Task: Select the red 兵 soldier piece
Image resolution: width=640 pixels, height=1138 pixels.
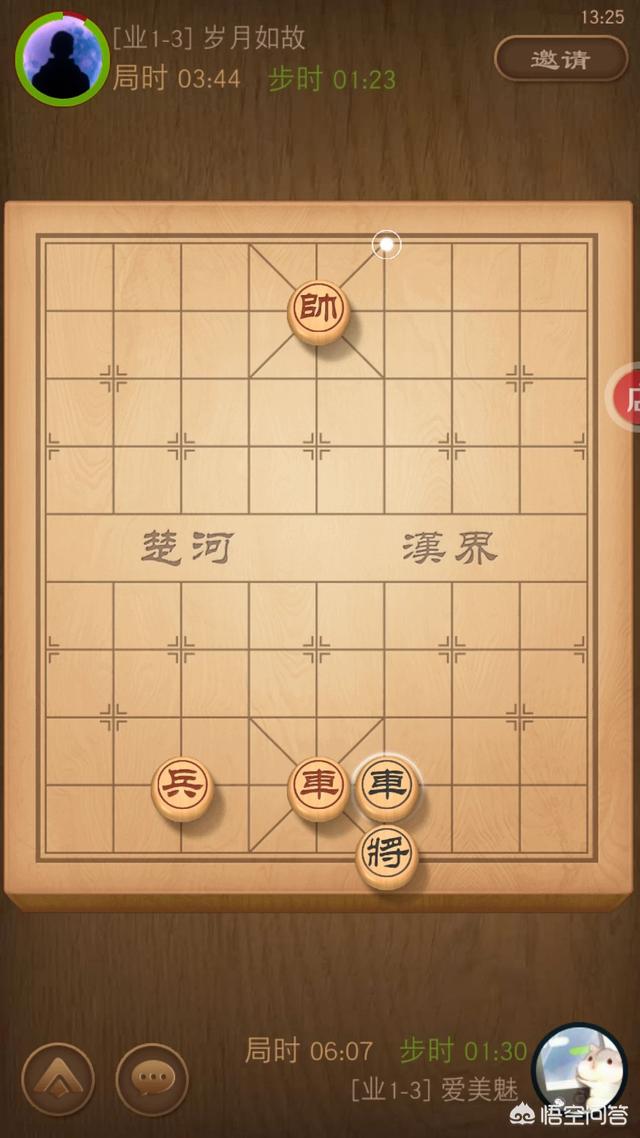Action: (x=182, y=787)
